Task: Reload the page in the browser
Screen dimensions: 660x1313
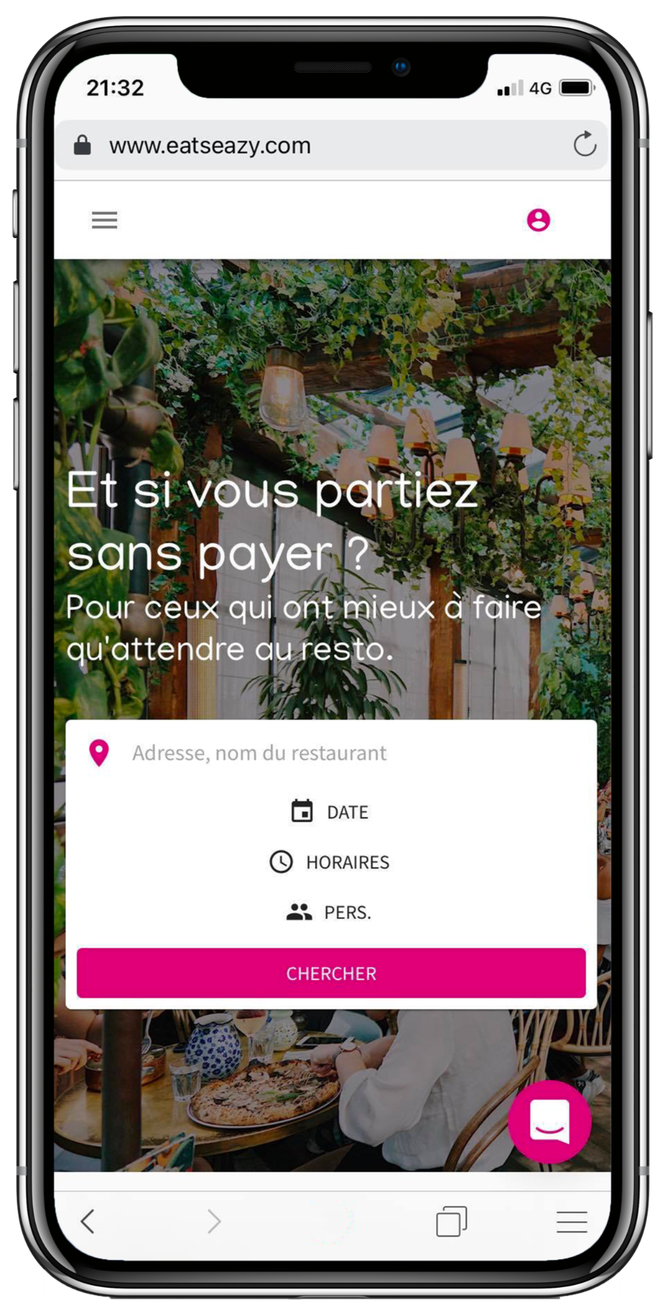Action: coord(584,146)
